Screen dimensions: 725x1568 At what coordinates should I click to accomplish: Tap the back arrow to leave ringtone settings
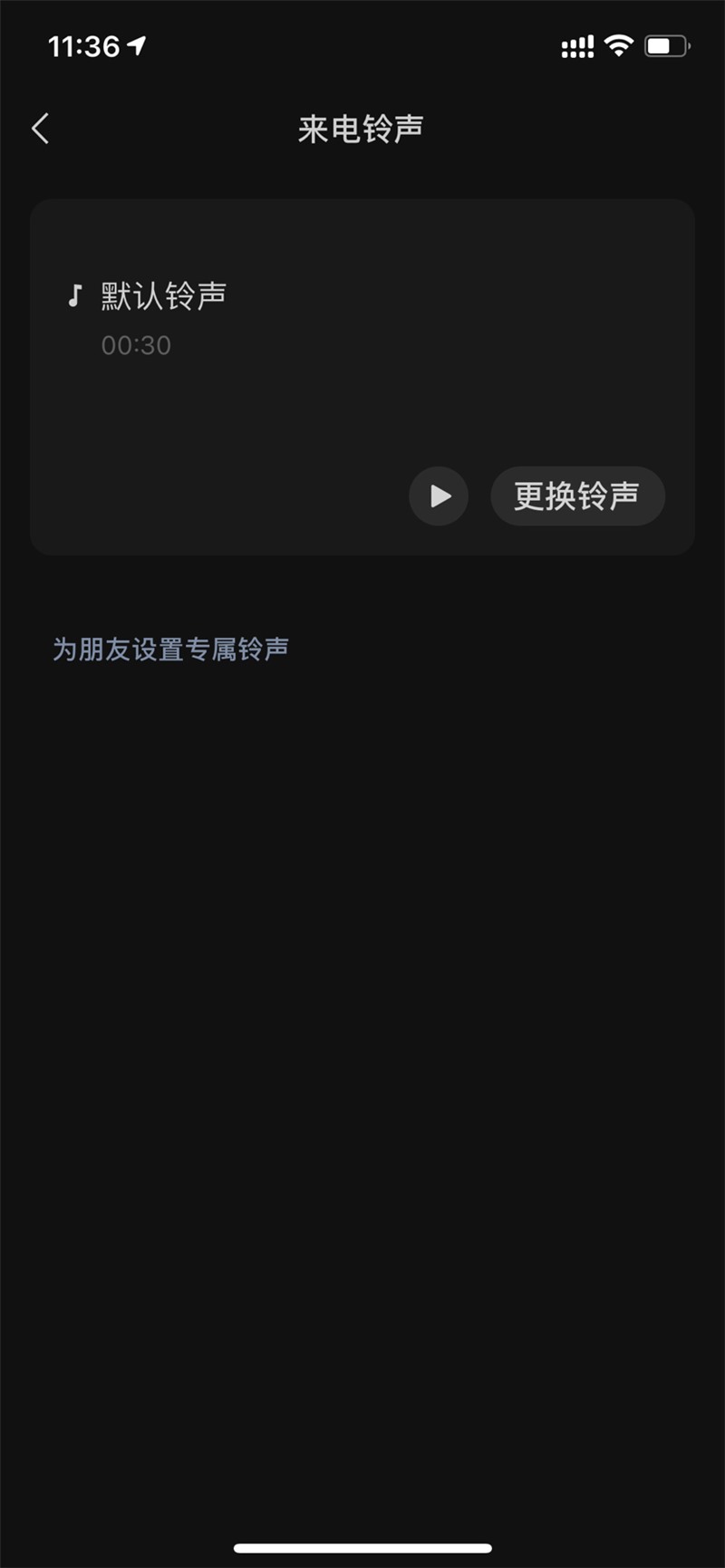pos(39,128)
